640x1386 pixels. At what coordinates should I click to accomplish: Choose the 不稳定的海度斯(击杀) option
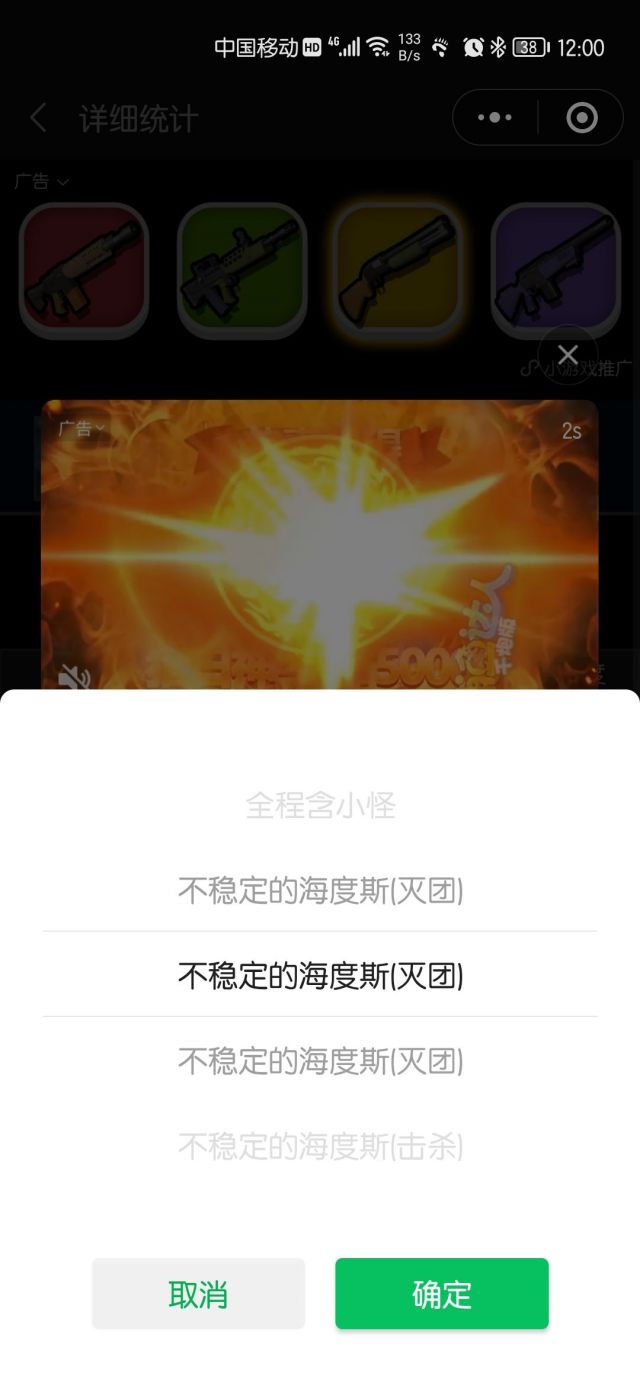[x=320, y=1145]
